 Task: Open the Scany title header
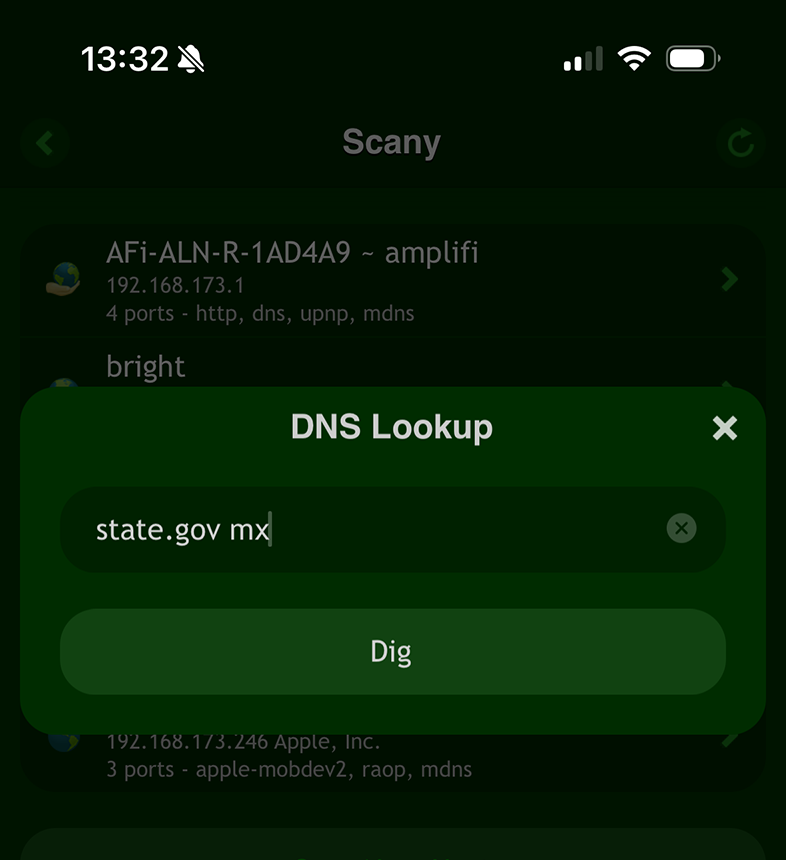tap(391, 143)
